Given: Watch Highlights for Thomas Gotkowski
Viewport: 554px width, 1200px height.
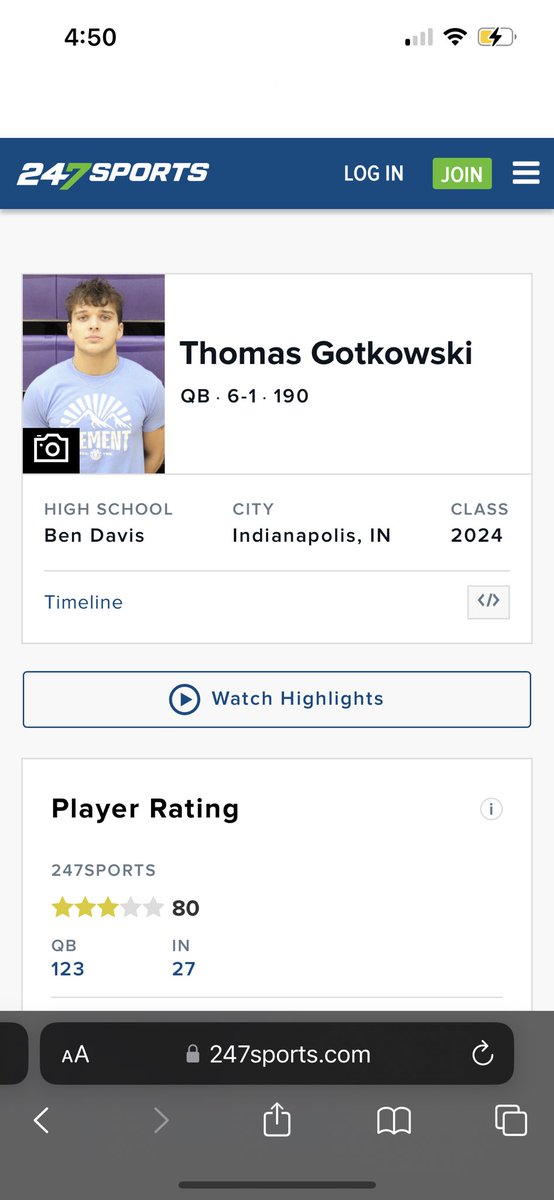Looking at the screenshot, I should [x=277, y=699].
